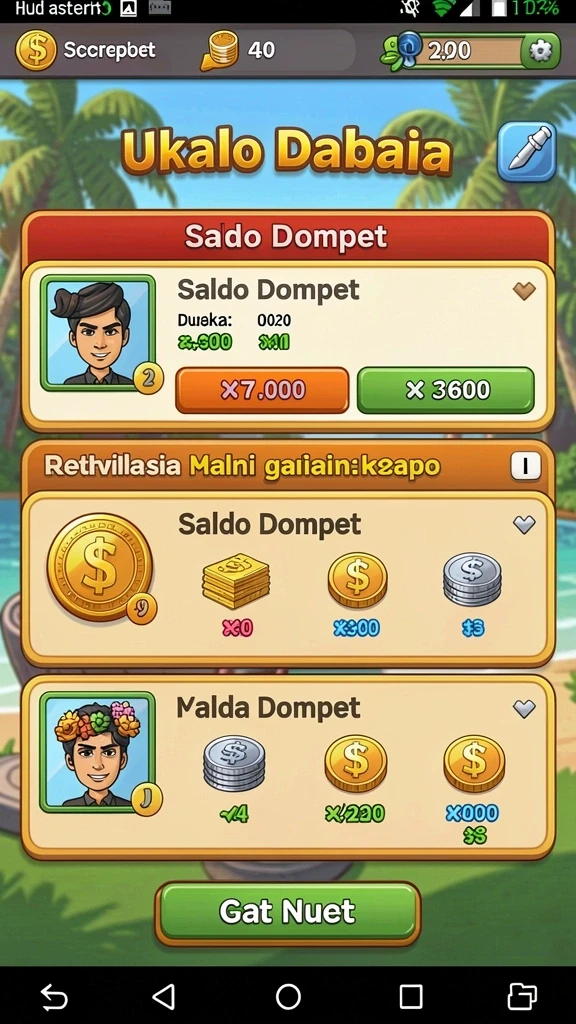Screen dimensions: 576x1024
Task: Tap the green × 3600 button
Action: tap(446, 390)
